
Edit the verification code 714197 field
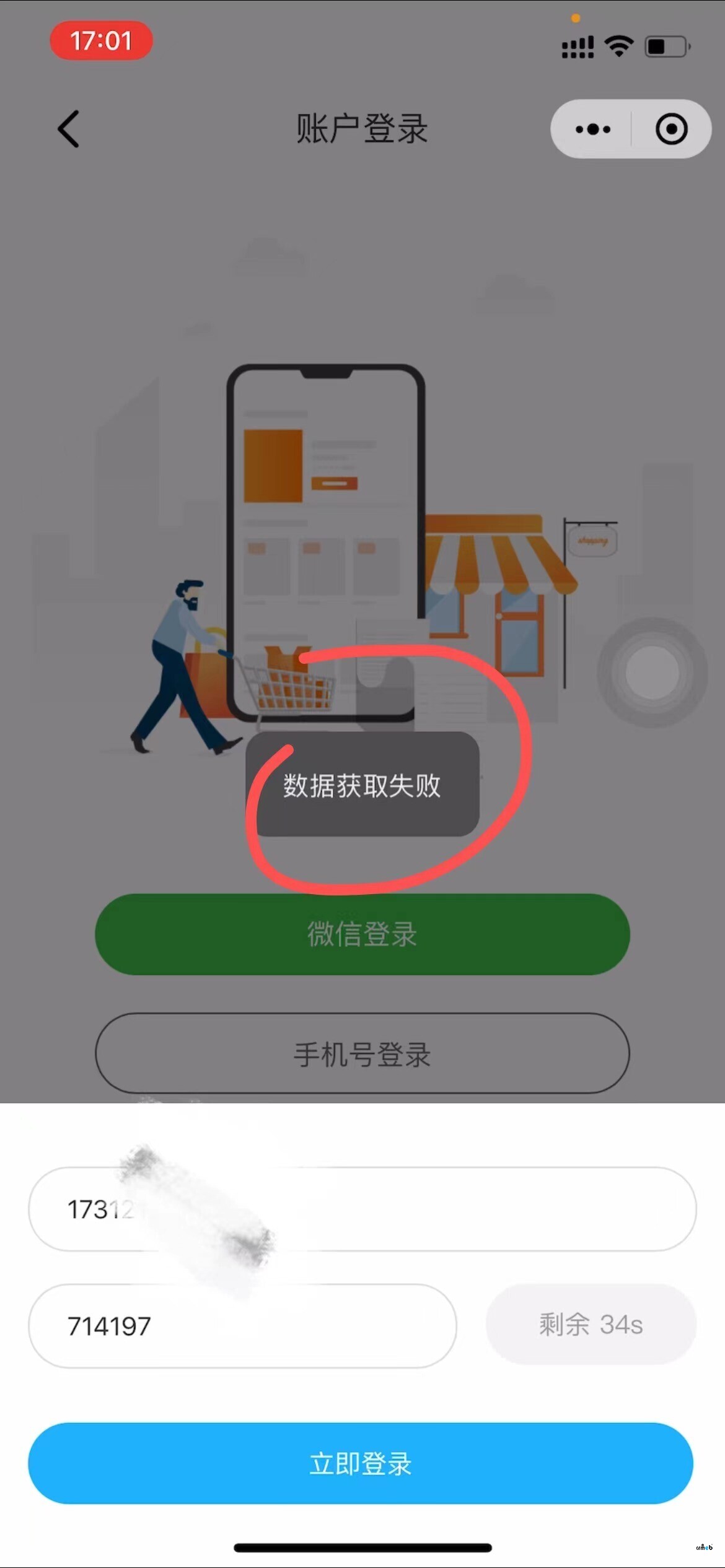point(242,1326)
